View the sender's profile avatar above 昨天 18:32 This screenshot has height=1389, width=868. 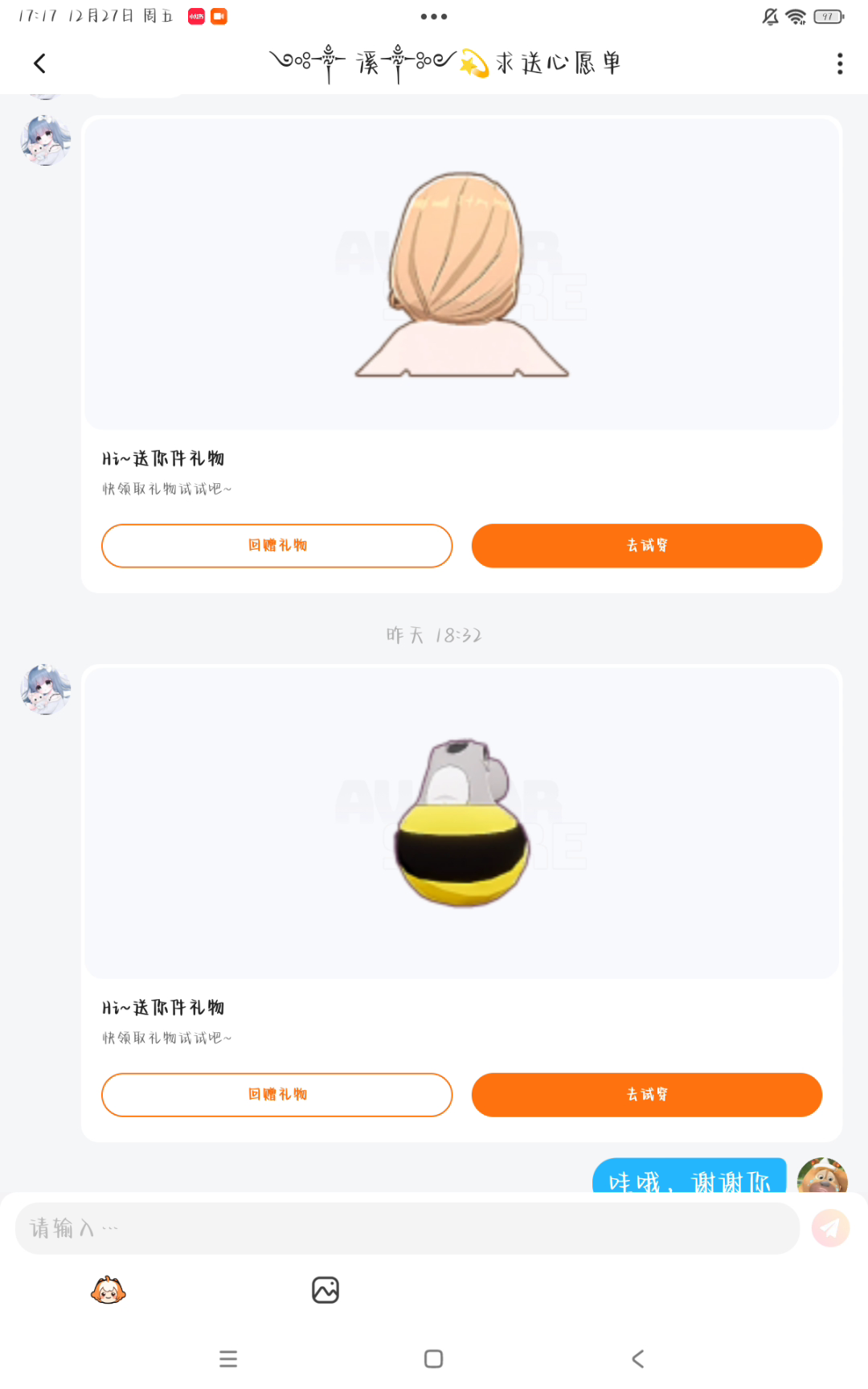(46, 141)
